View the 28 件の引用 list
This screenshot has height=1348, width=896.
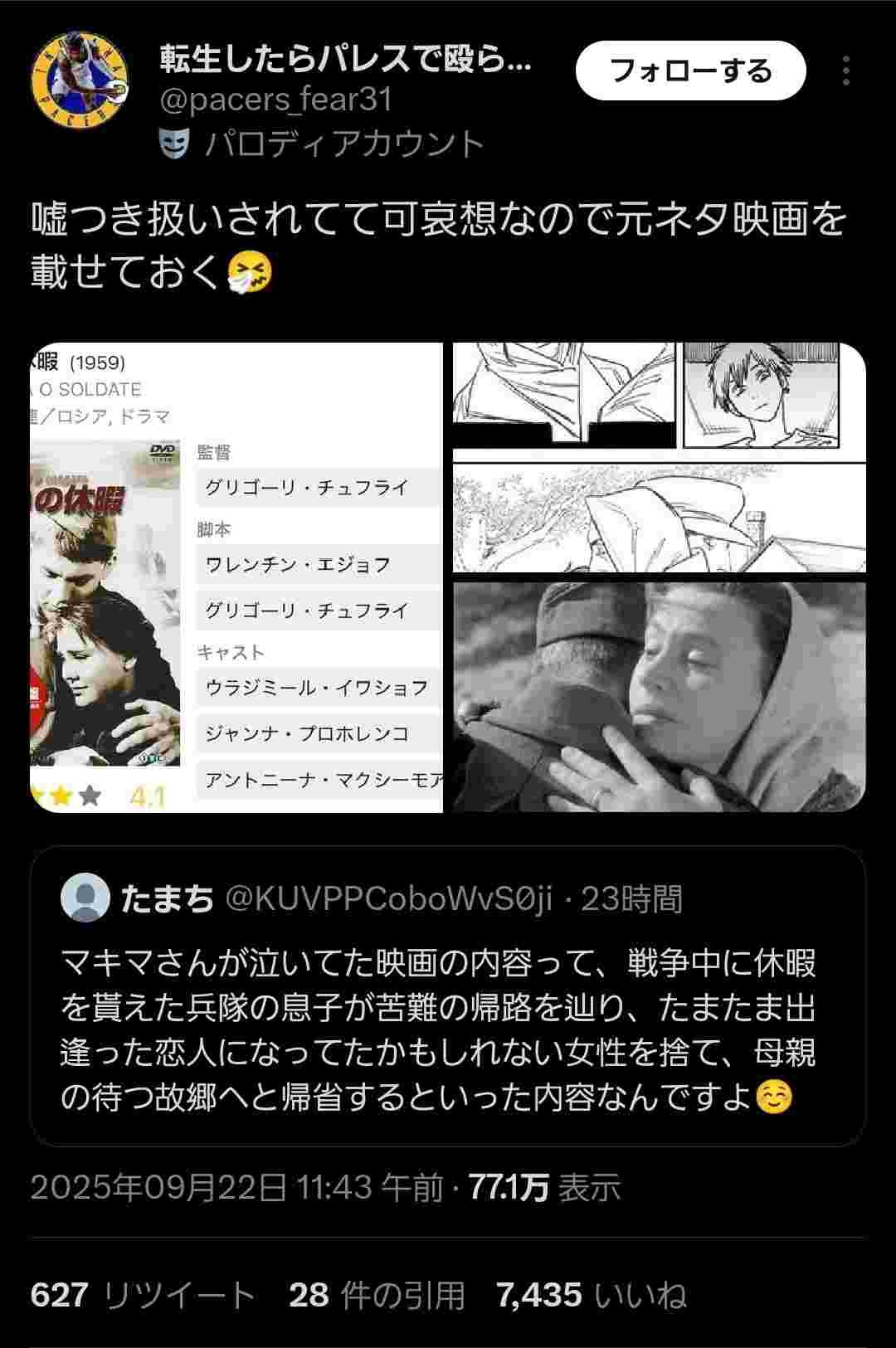pyautogui.click(x=377, y=1295)
